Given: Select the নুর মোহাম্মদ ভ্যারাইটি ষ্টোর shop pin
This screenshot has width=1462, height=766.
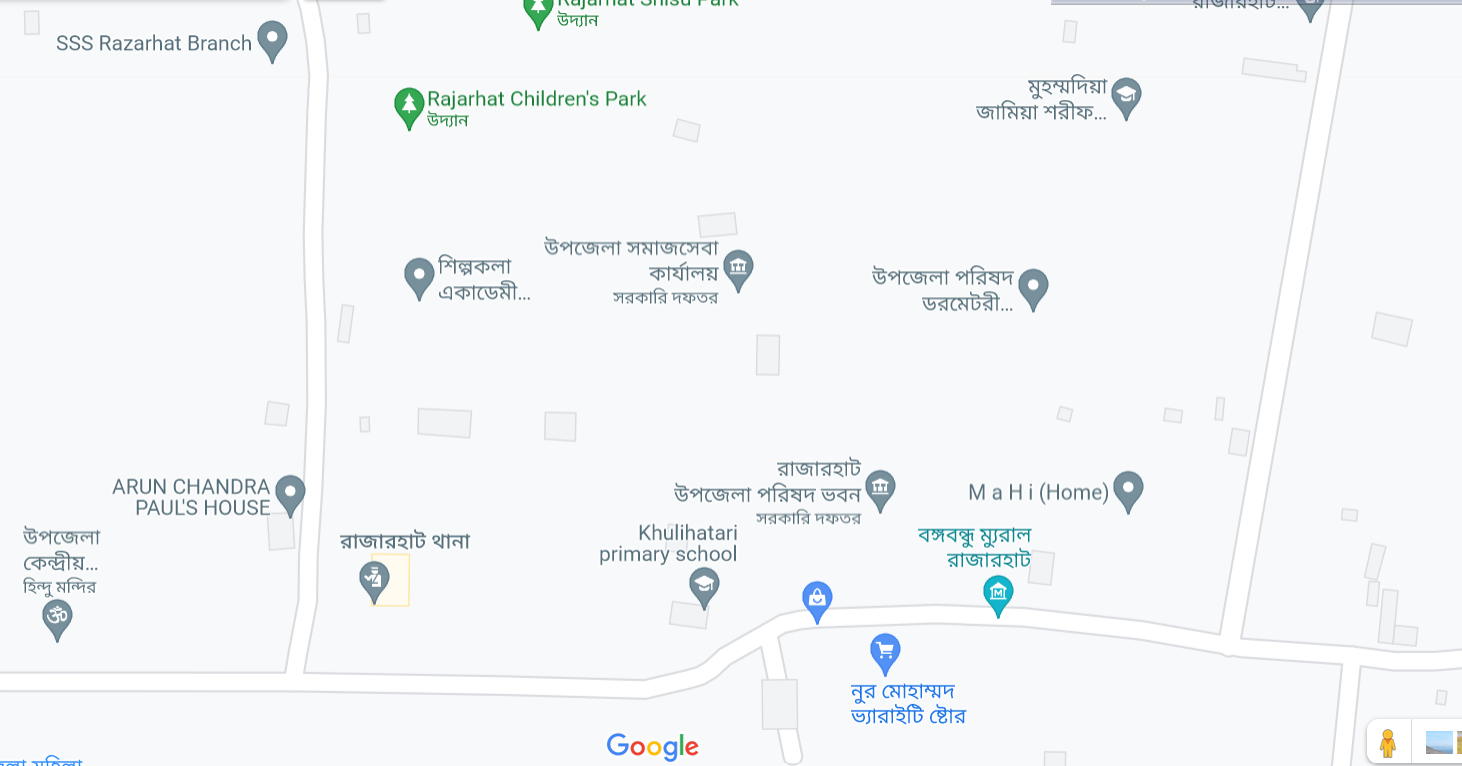Looking at the screenshot, I should pyautogui.click(x=885, y=652).
